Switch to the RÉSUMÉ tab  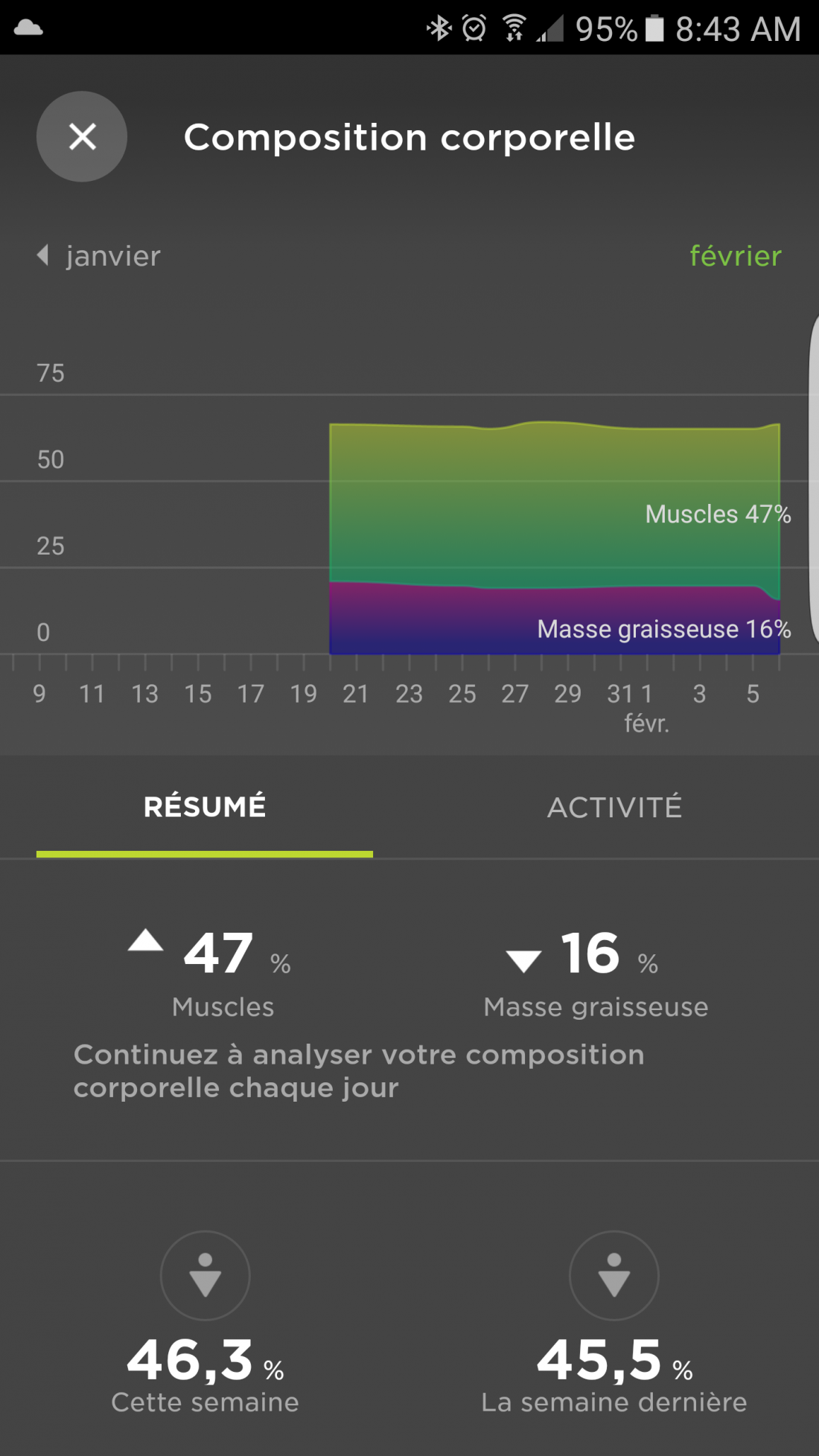205,808
